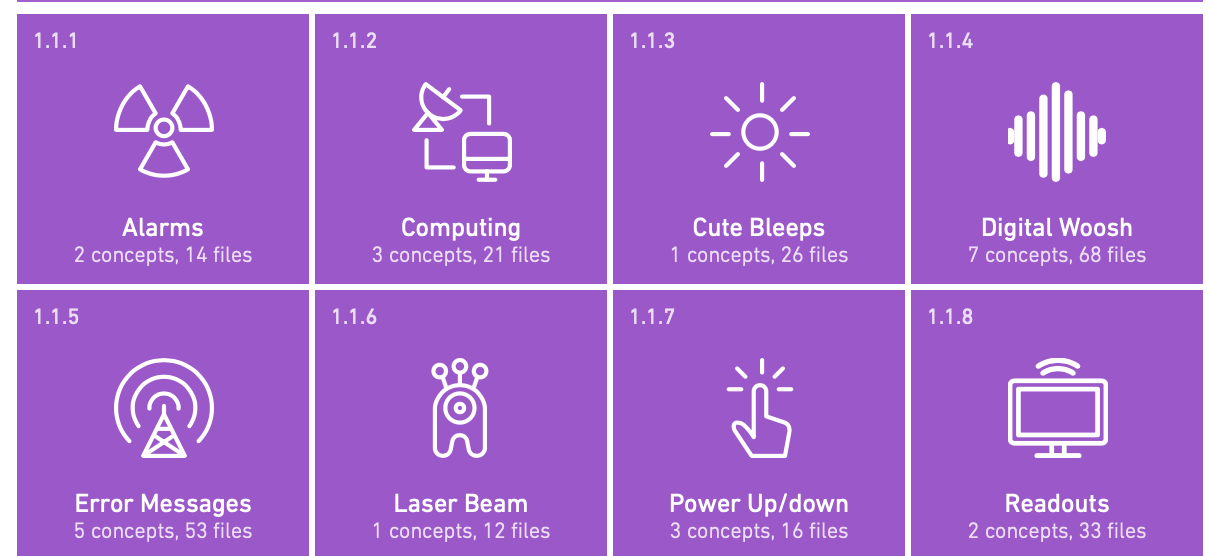The image size is (1212, 556).
Task: Open the Power Up/down category
Action: pyautogui.click(x=759, y=425)
